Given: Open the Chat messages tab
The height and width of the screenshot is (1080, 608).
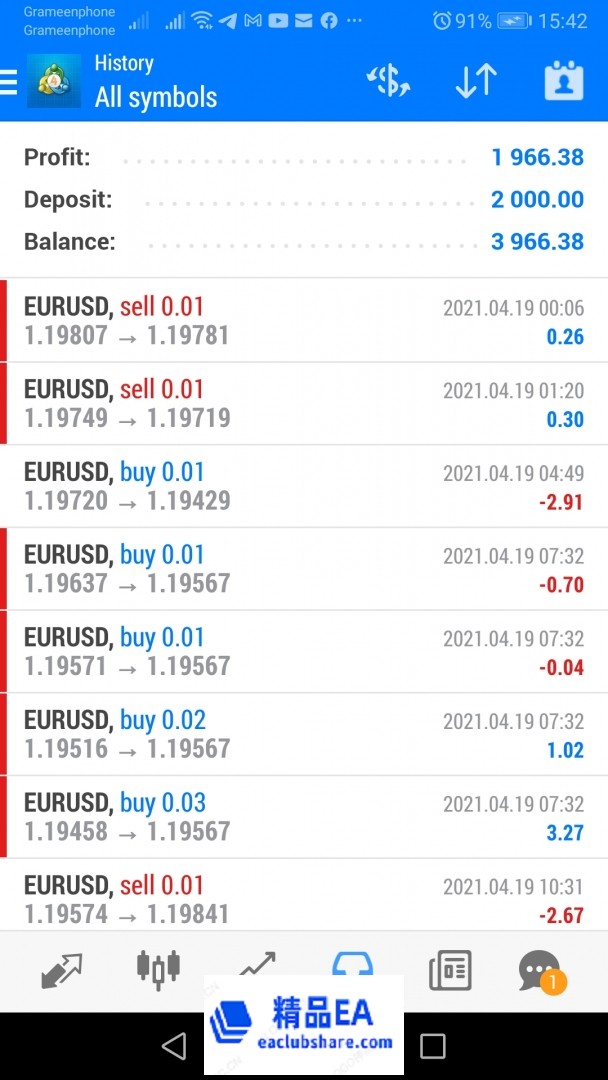Looking at the screenshot, I should click(x=540, y=970).
